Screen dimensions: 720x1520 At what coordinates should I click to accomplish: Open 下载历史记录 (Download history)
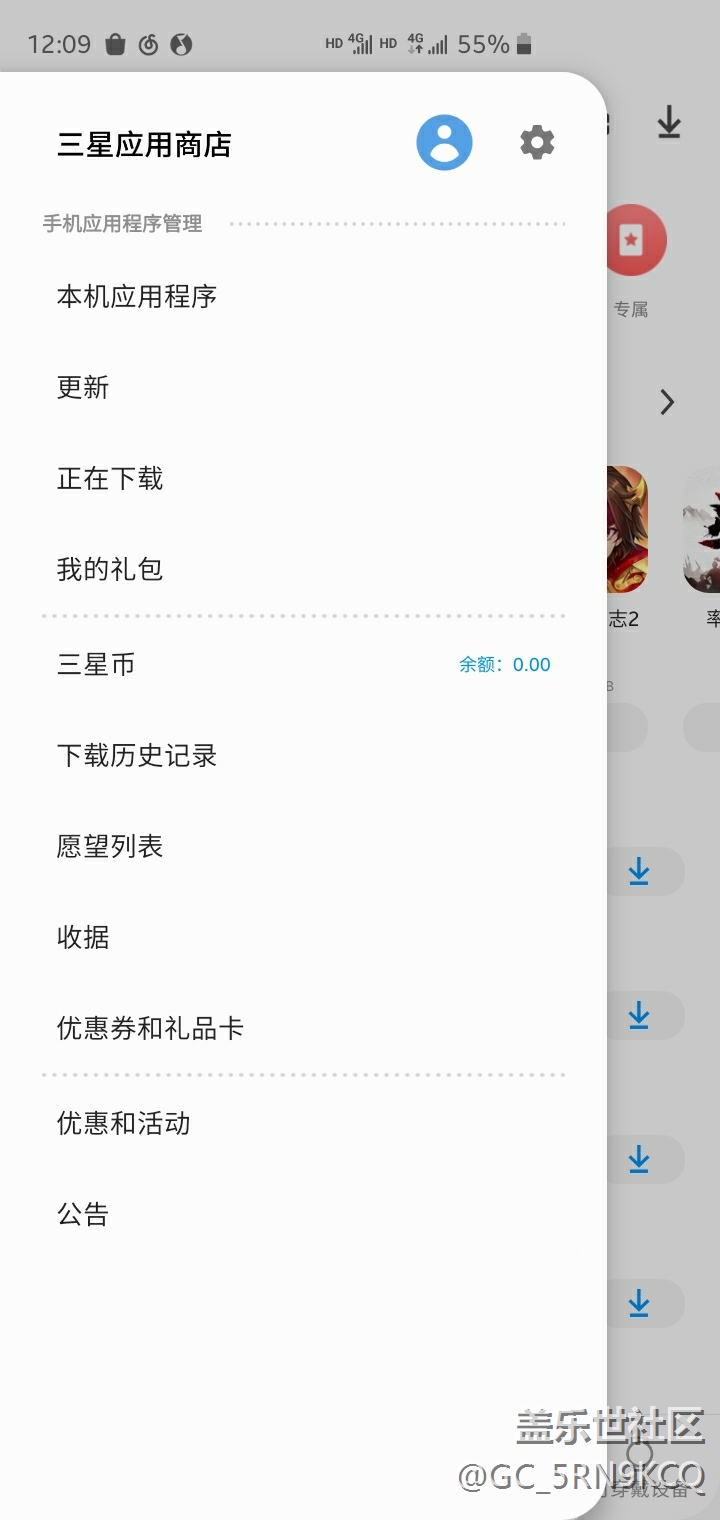click(137, 756)
